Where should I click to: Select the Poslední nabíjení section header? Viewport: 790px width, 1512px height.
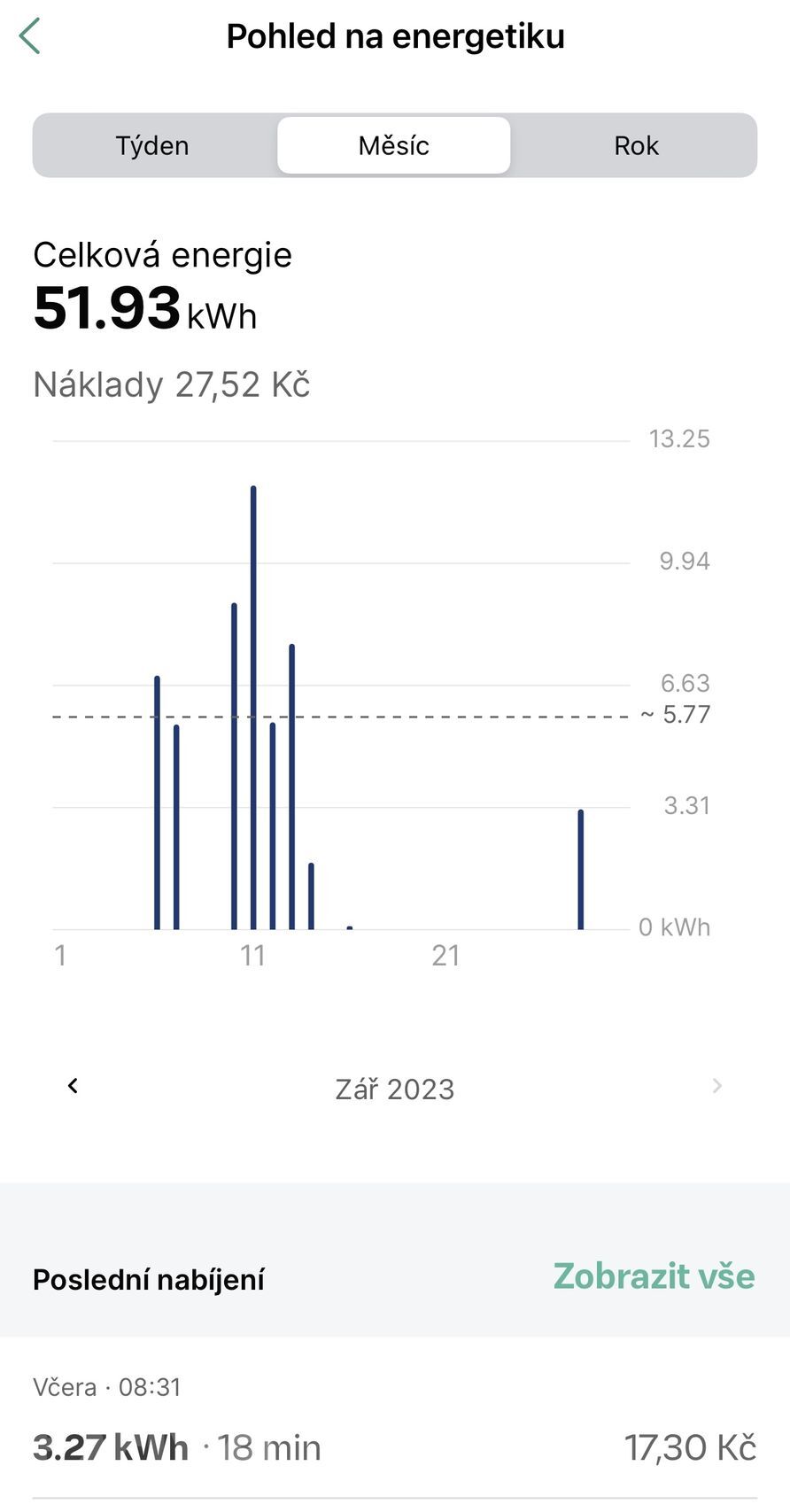tap(151, 1278)
